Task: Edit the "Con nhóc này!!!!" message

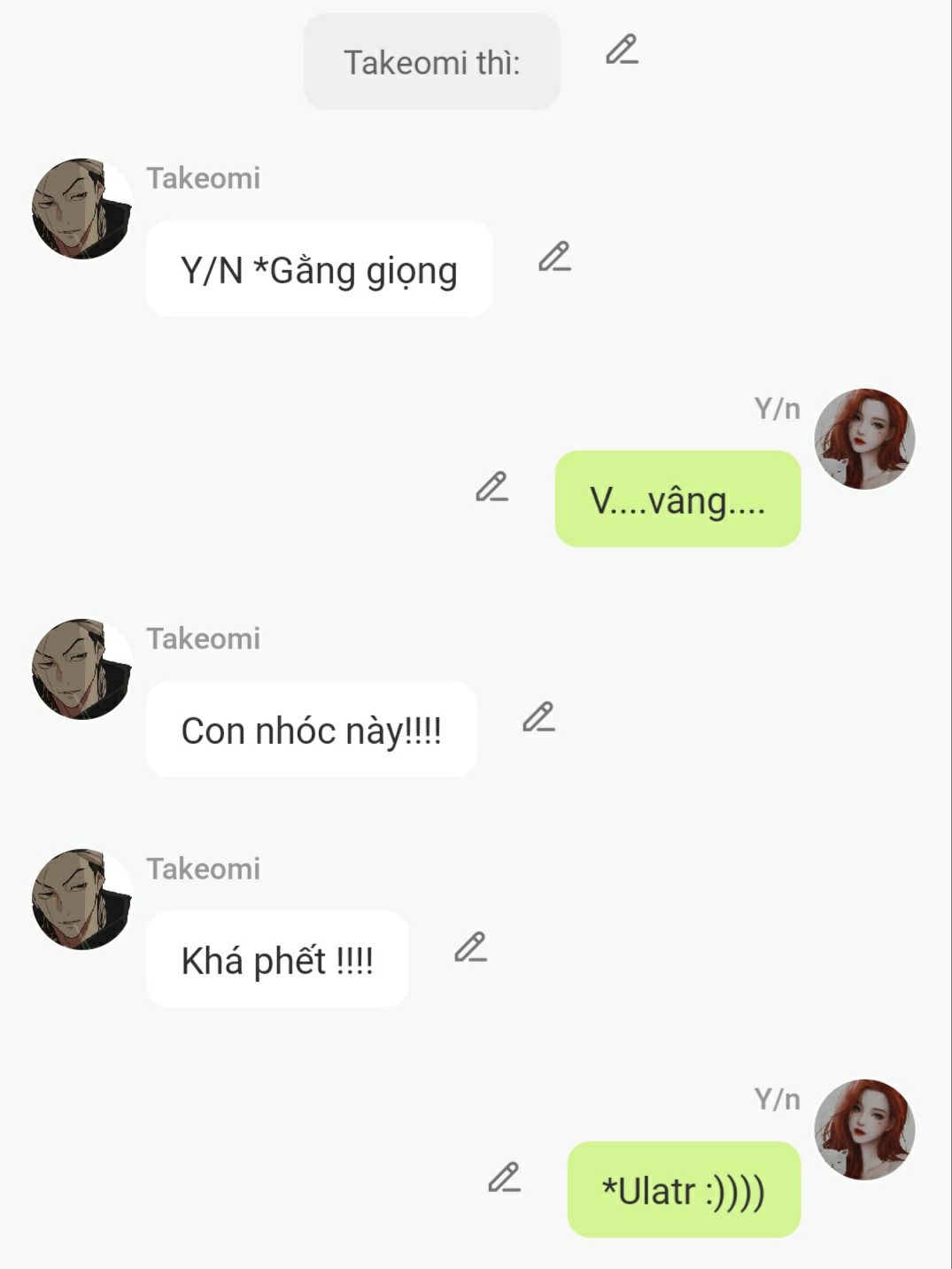Action: click(538, 717)
